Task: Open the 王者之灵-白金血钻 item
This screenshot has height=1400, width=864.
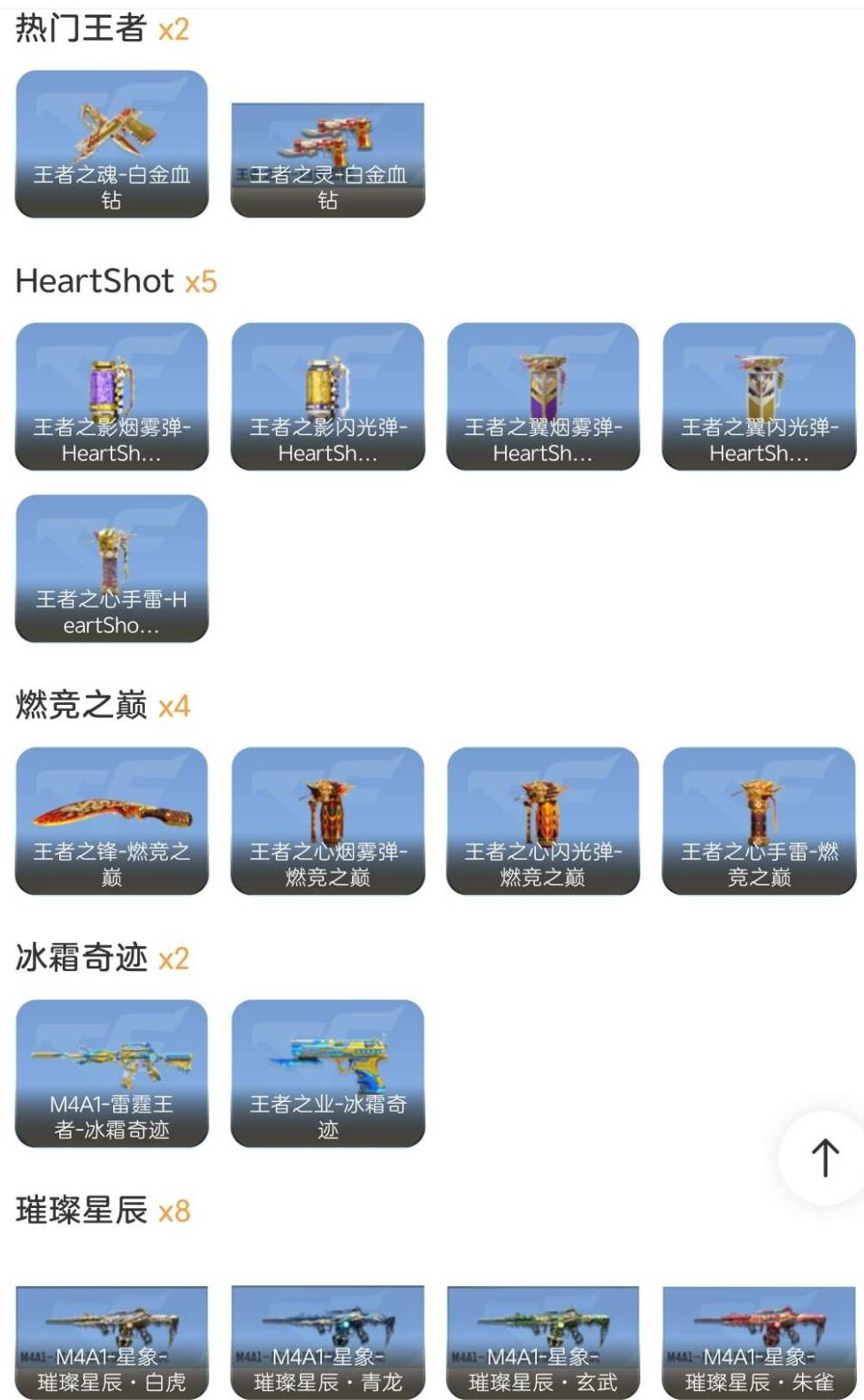Action: [327, 150]
